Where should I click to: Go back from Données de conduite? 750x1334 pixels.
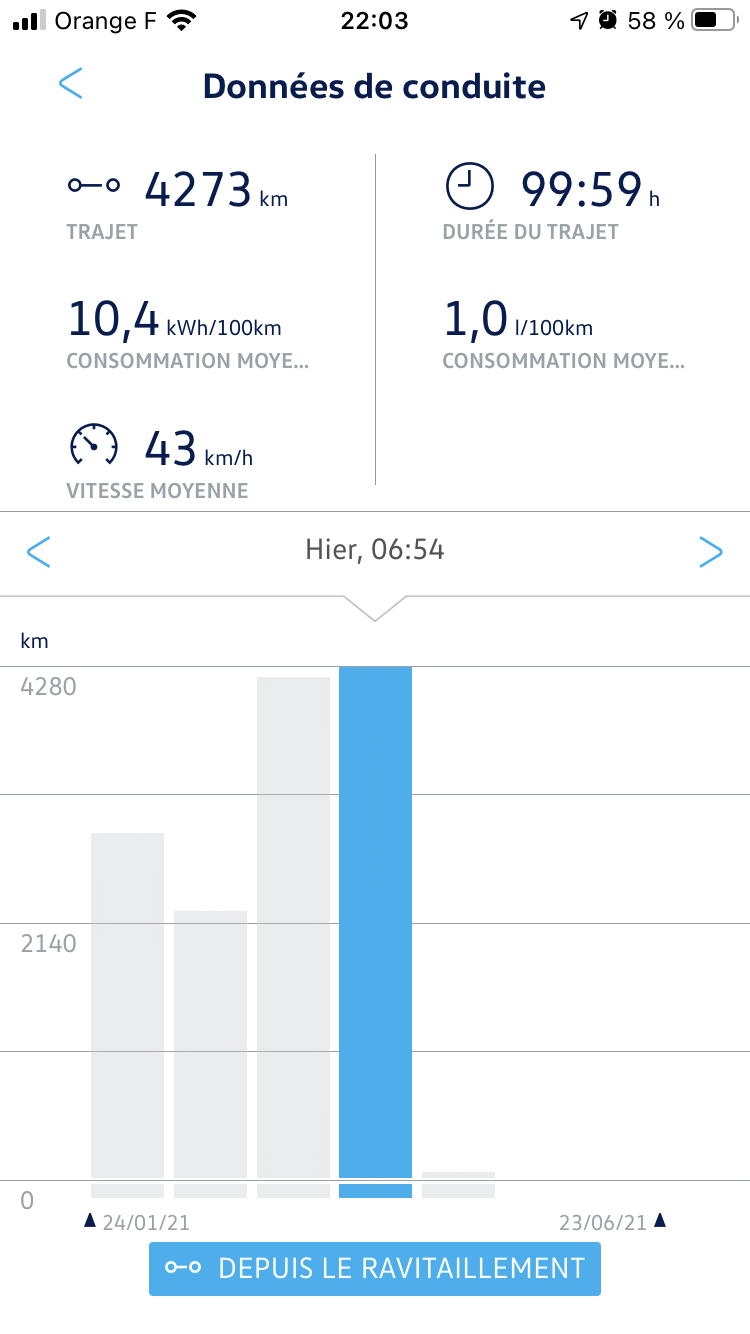pos(70,85)
